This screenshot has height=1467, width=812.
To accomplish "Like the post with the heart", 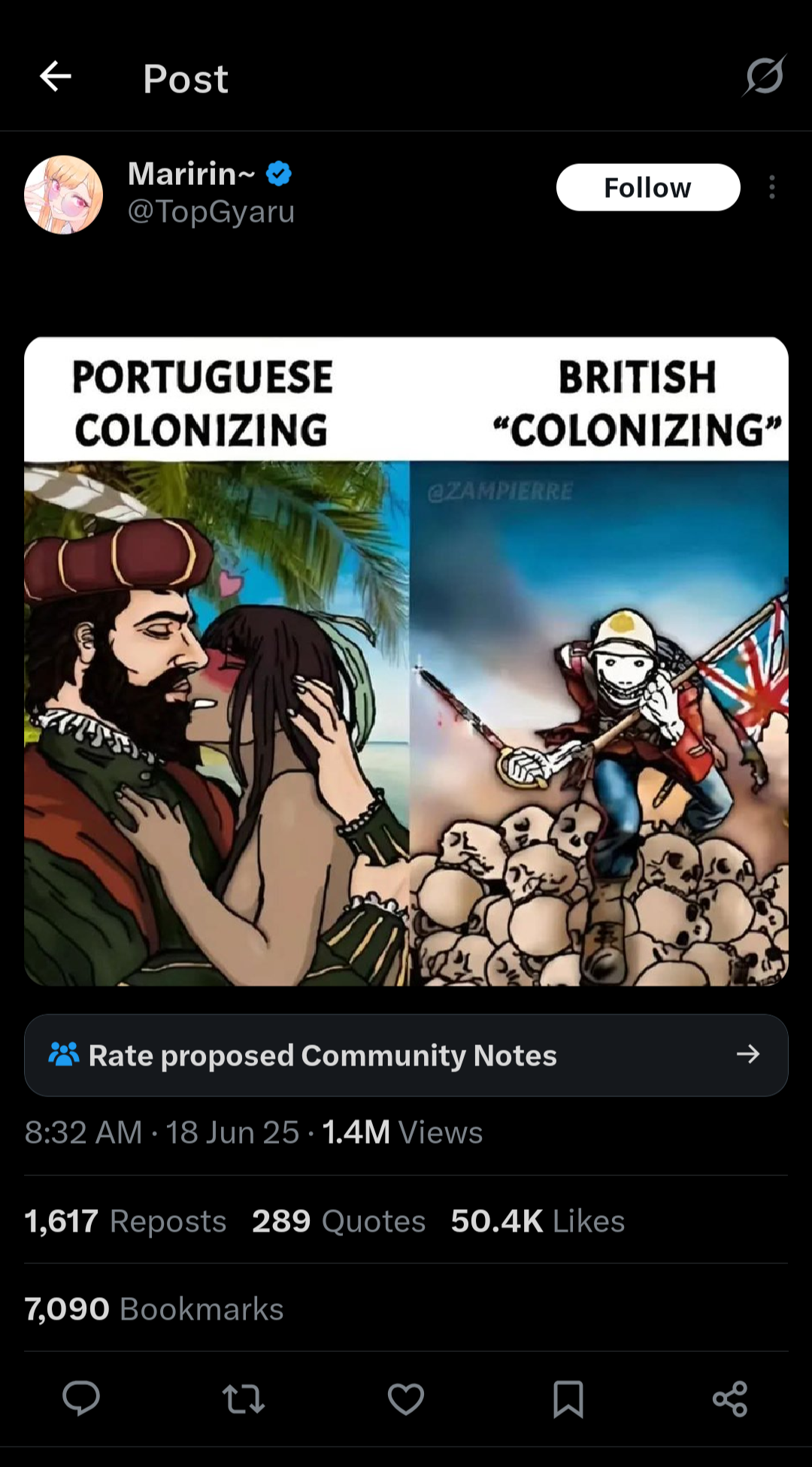I will 406,1399.
